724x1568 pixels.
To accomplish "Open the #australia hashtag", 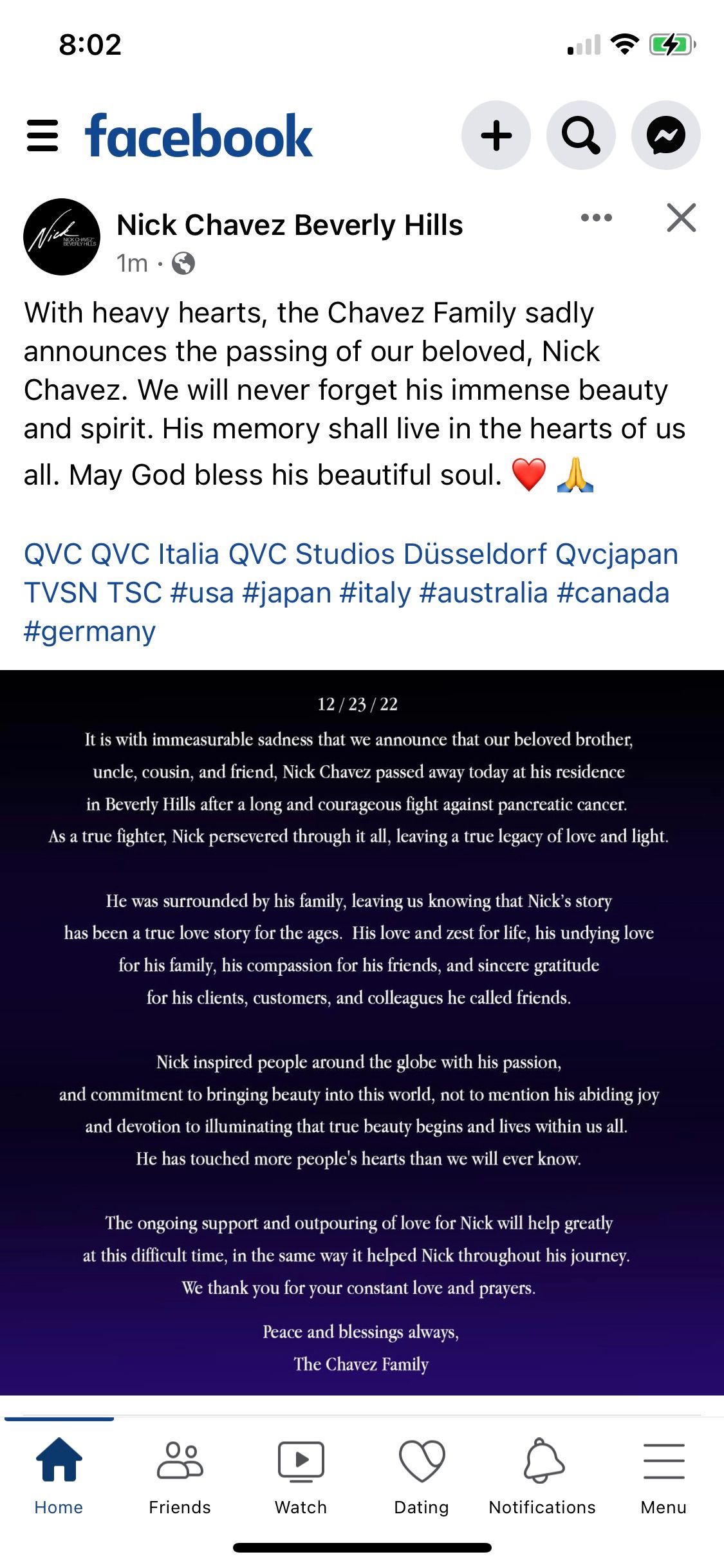I will coord(483,593).
